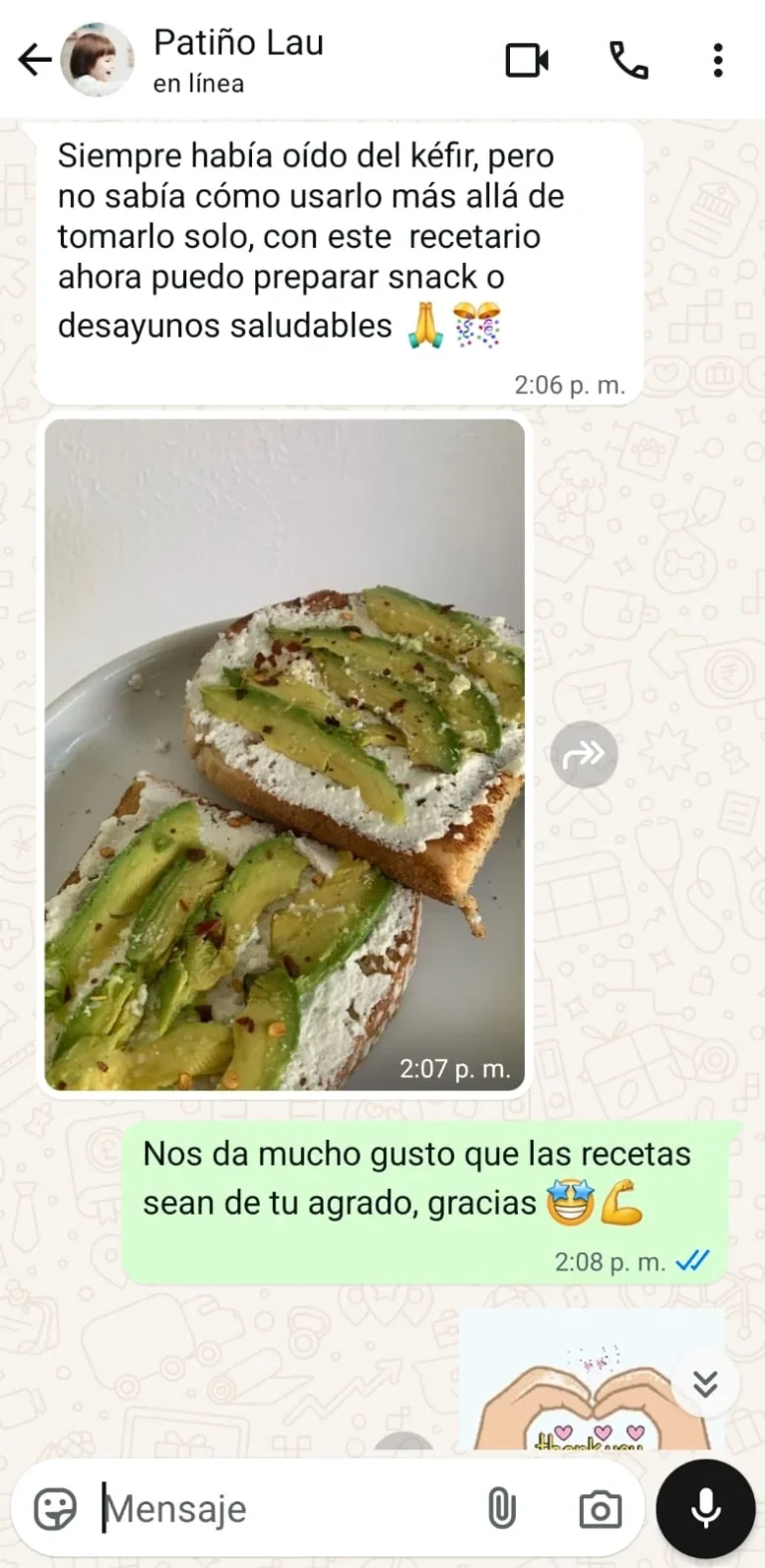Screen dimensions: 765x1568
Task: Open the camera from the message bar
Action: [600, 1509]
